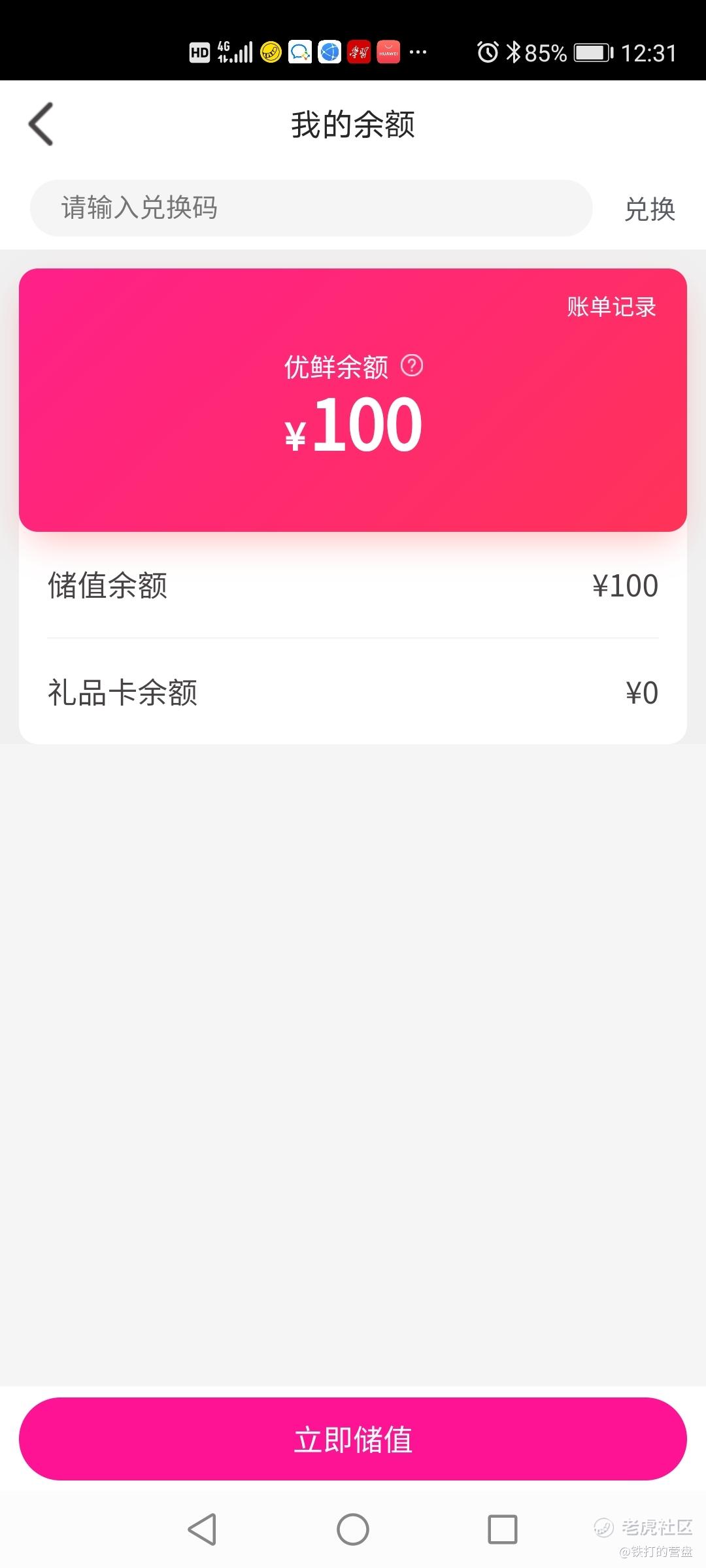This screenshot has width=706, height=1568.
Task: Open the help icon beside 优鲜余额
Action: tap(412, 365)
